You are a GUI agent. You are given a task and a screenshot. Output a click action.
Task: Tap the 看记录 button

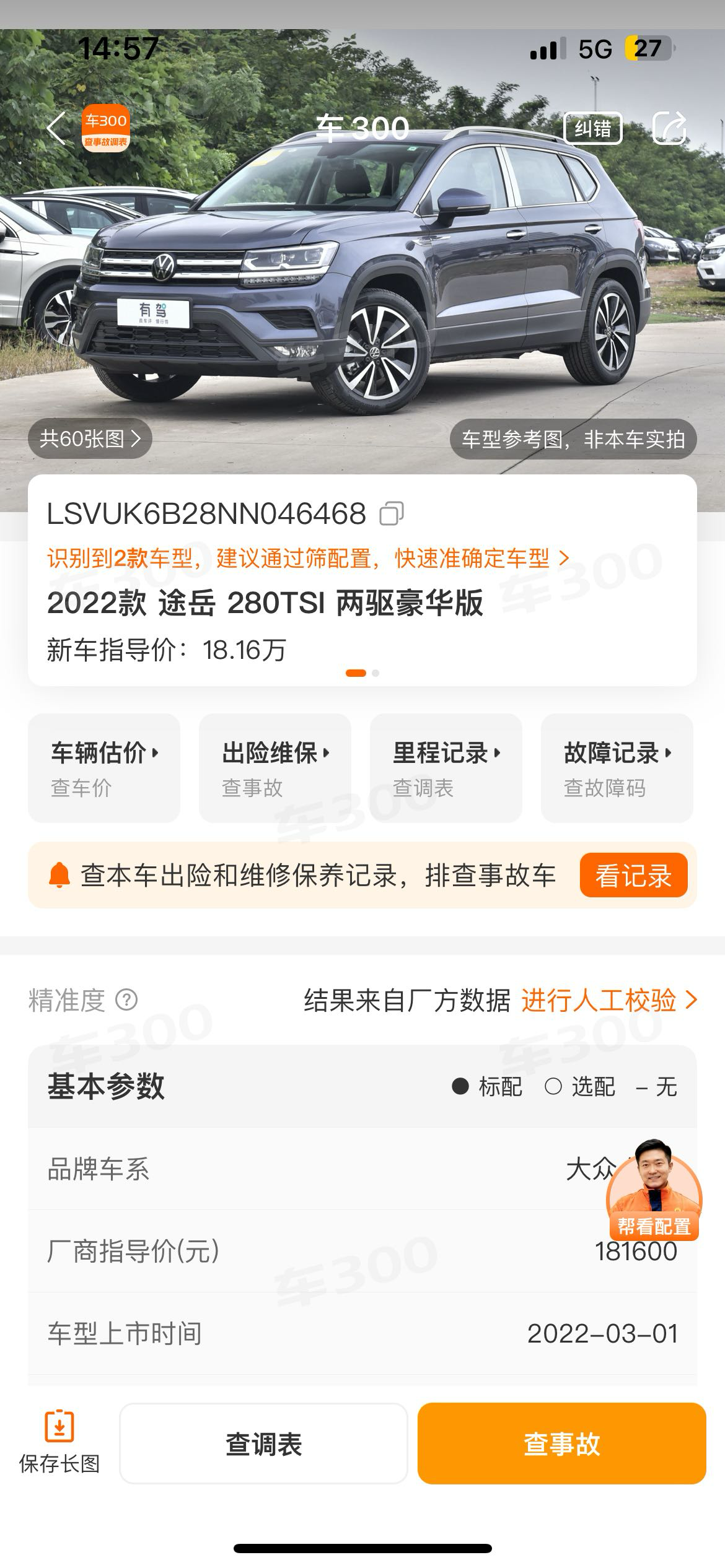pos(633,875)
